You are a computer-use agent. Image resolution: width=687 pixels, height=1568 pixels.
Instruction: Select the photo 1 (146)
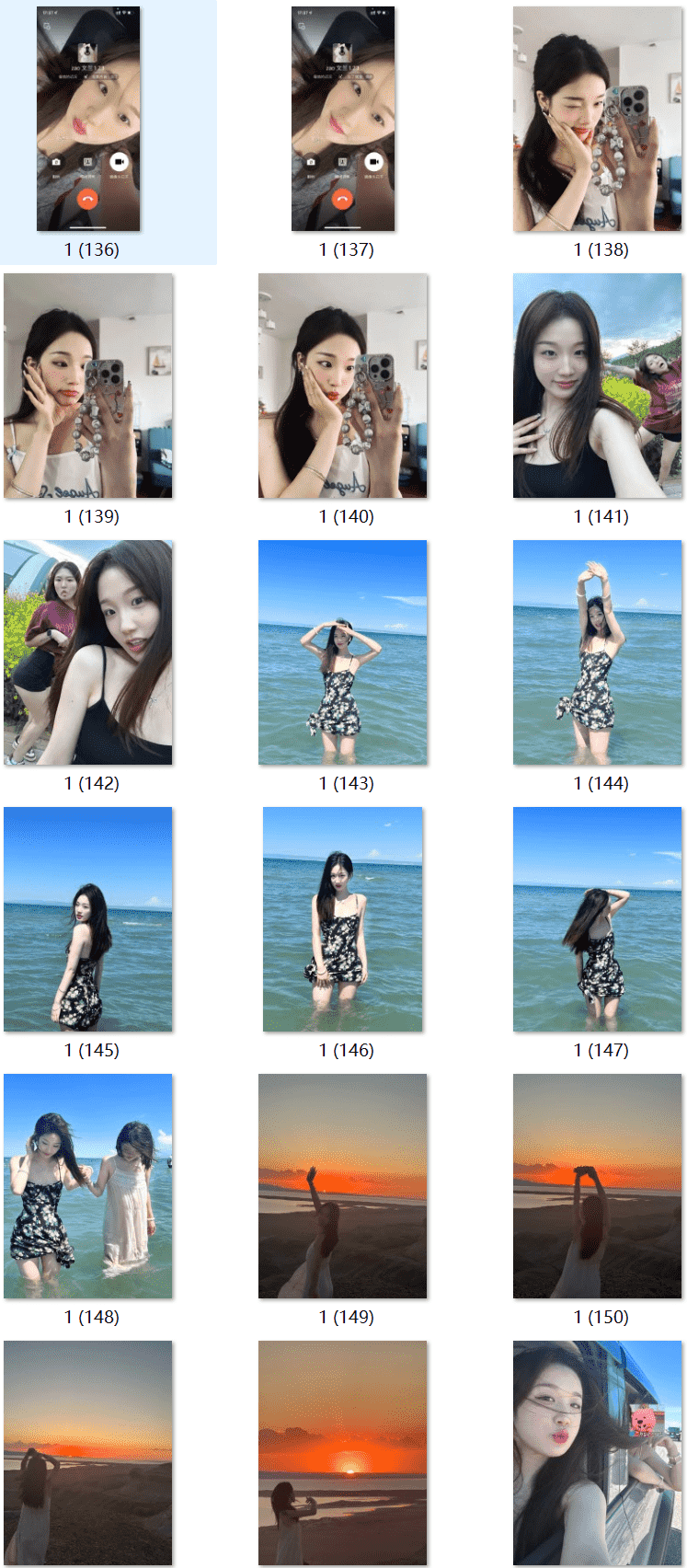tap(343, 920)
